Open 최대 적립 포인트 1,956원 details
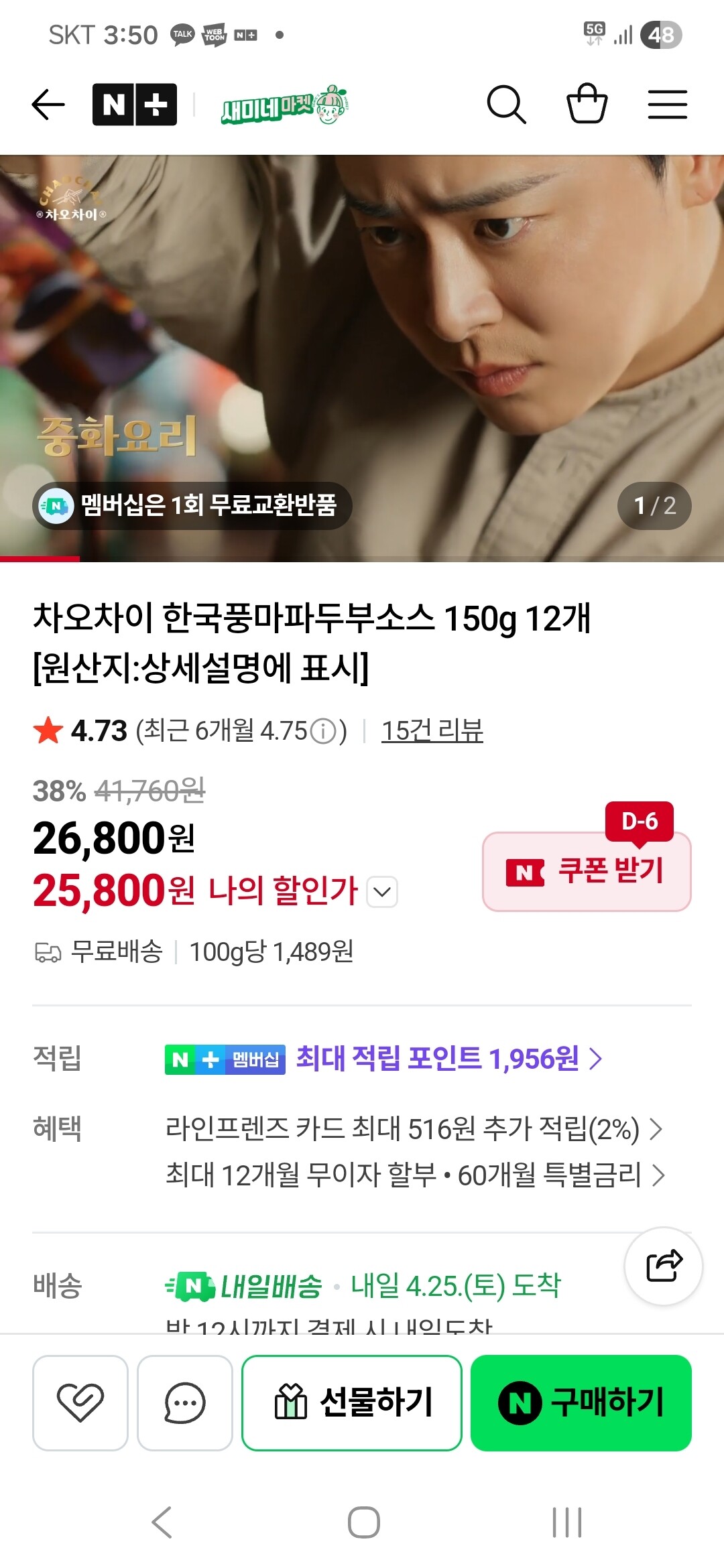Viewport: 724px width, 1568px height. click(x=450, y=1059)
